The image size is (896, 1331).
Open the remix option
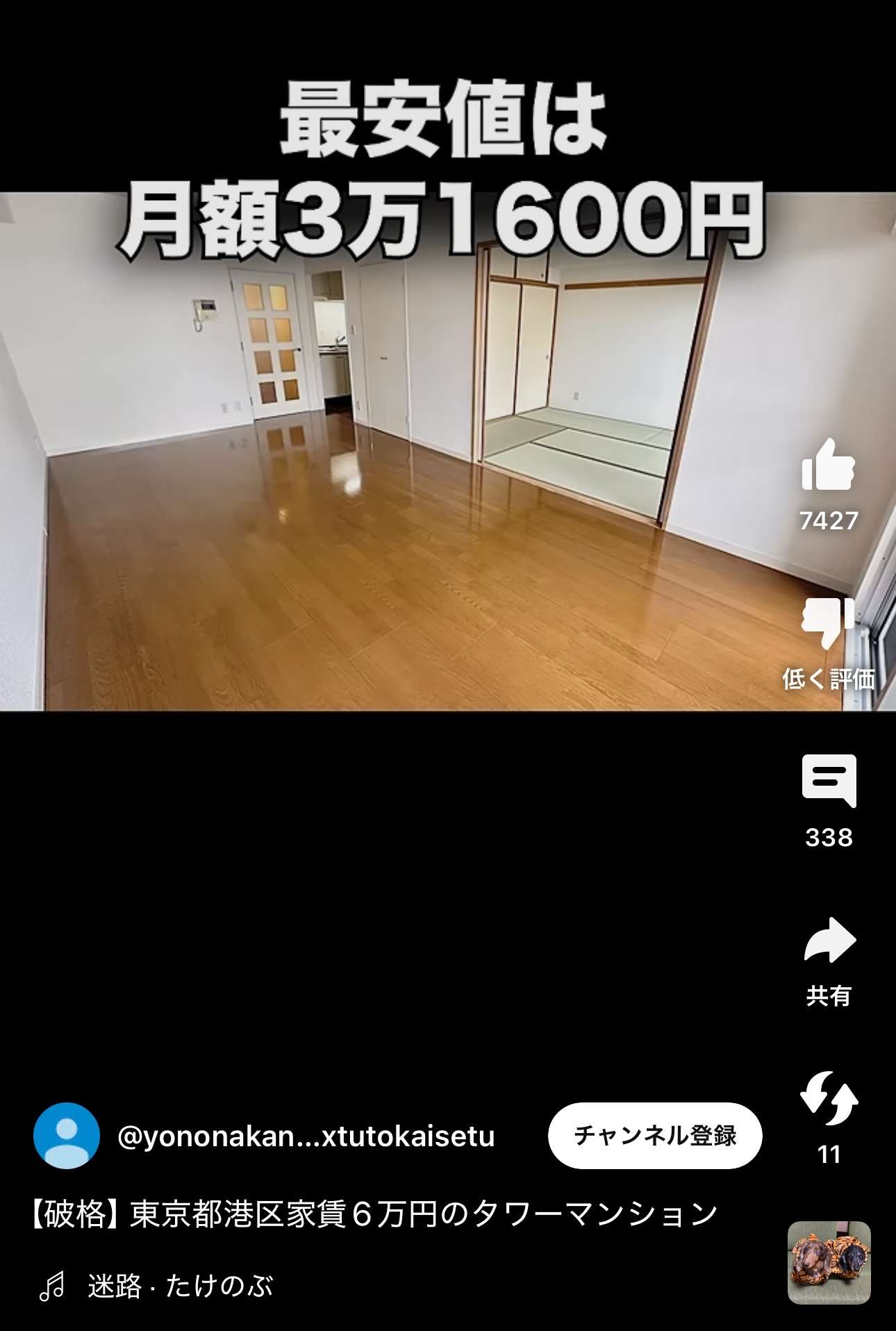pyautogui.click(x=829, y=1099)
